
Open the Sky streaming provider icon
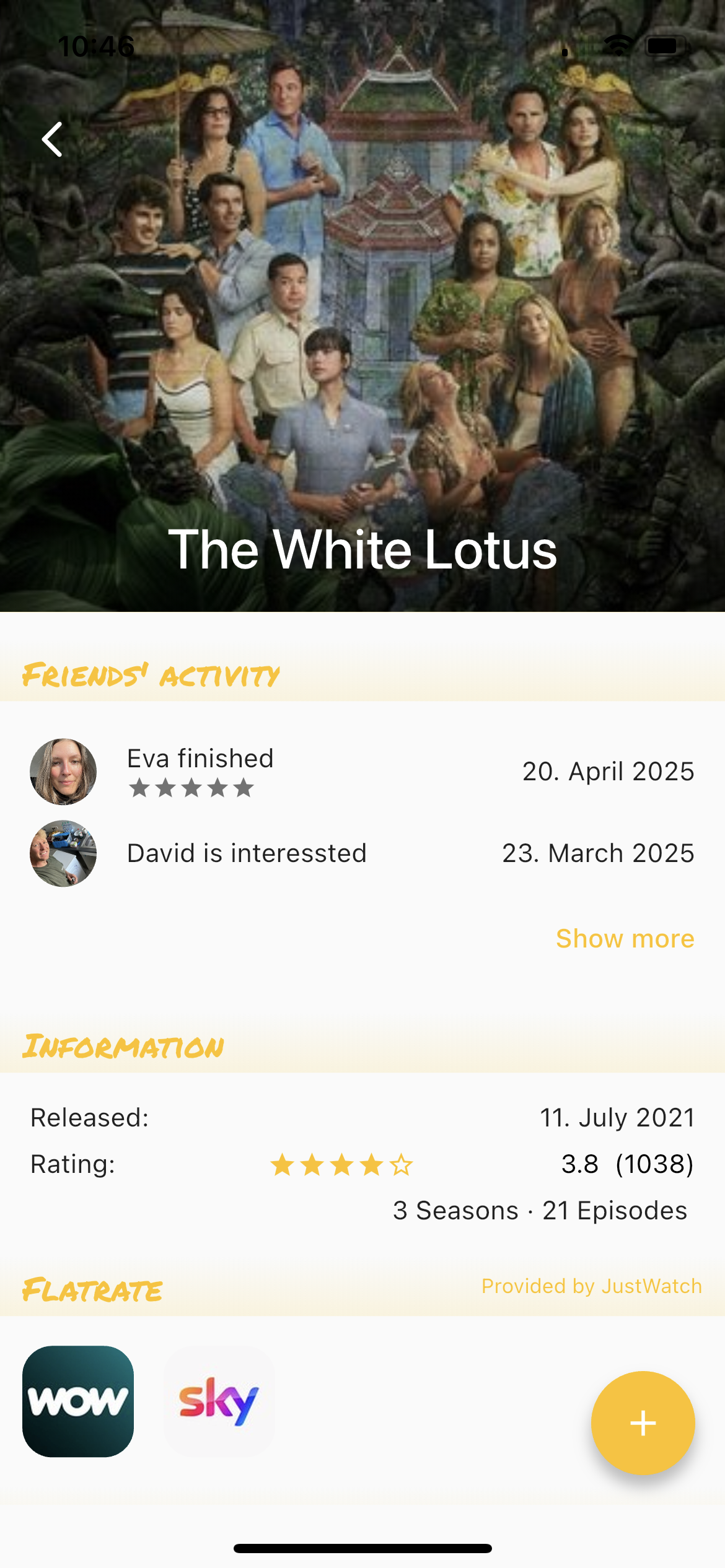218,1400
